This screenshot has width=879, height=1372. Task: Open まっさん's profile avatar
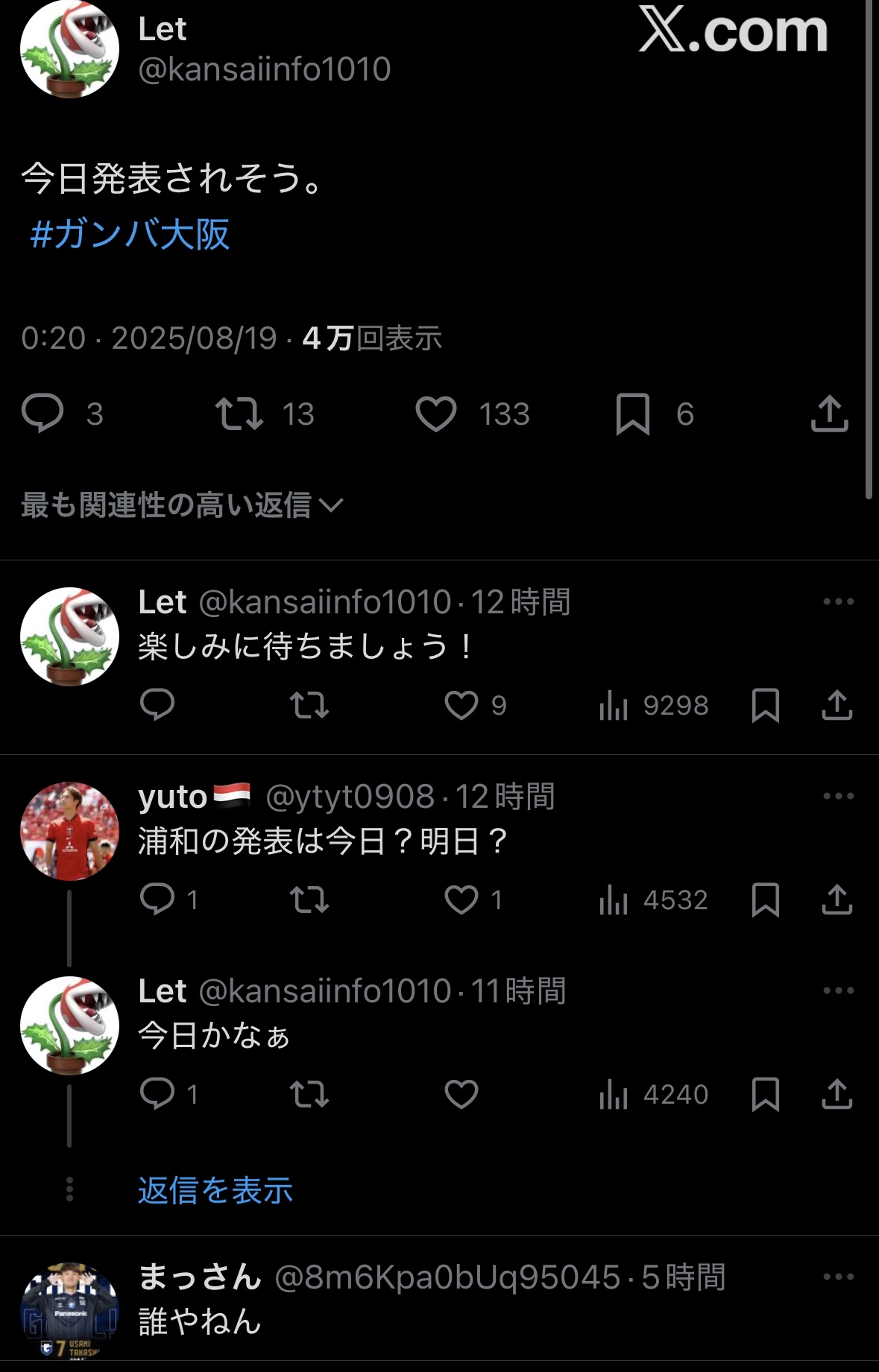pos(69,1311)
